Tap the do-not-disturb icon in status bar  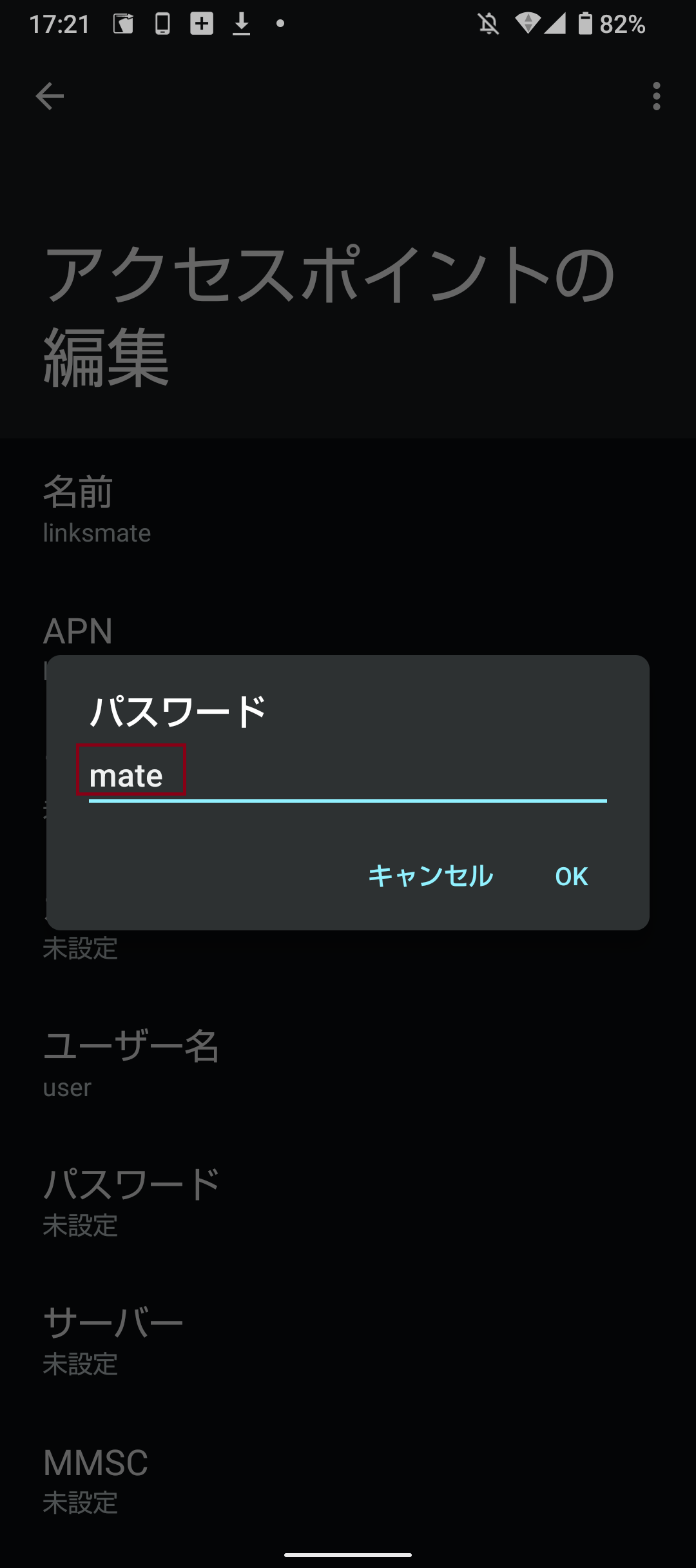click(488, 24)
